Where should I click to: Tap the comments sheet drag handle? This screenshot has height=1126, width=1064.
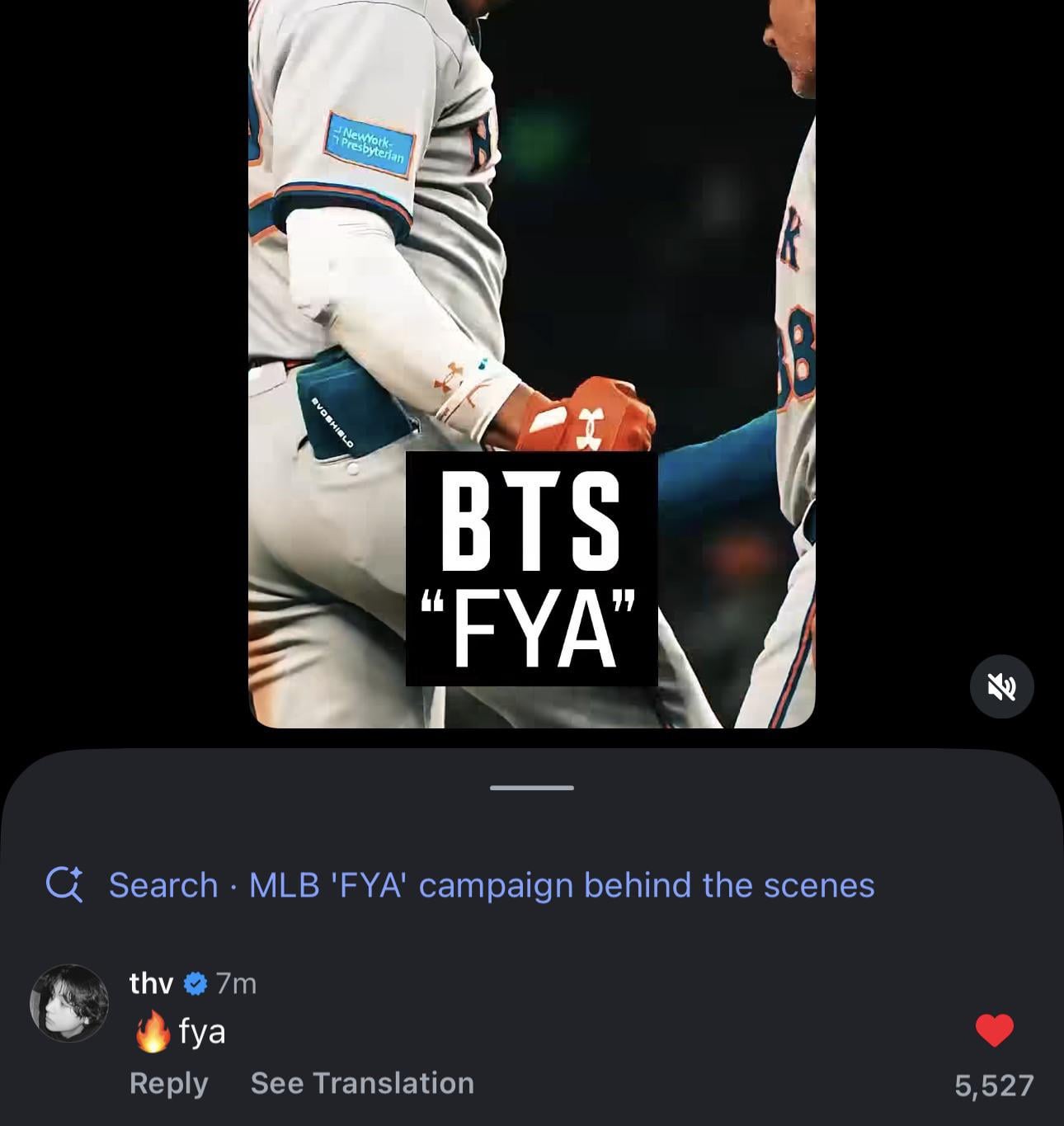tap(531, 788)
